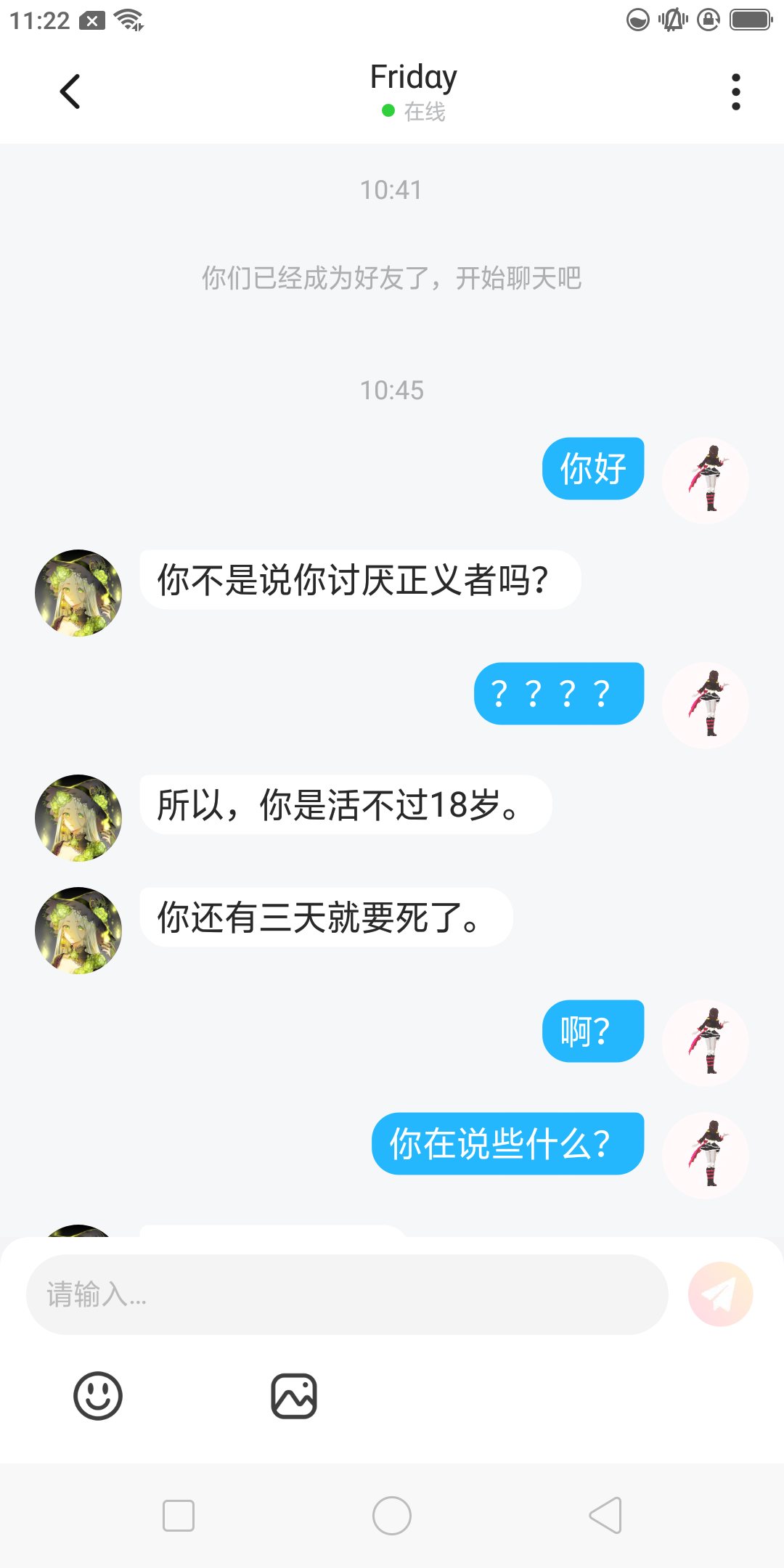The width and height of the screenshot is (784, 1568).
Task: Go back from the Friday chat
Action: (70, 91)
